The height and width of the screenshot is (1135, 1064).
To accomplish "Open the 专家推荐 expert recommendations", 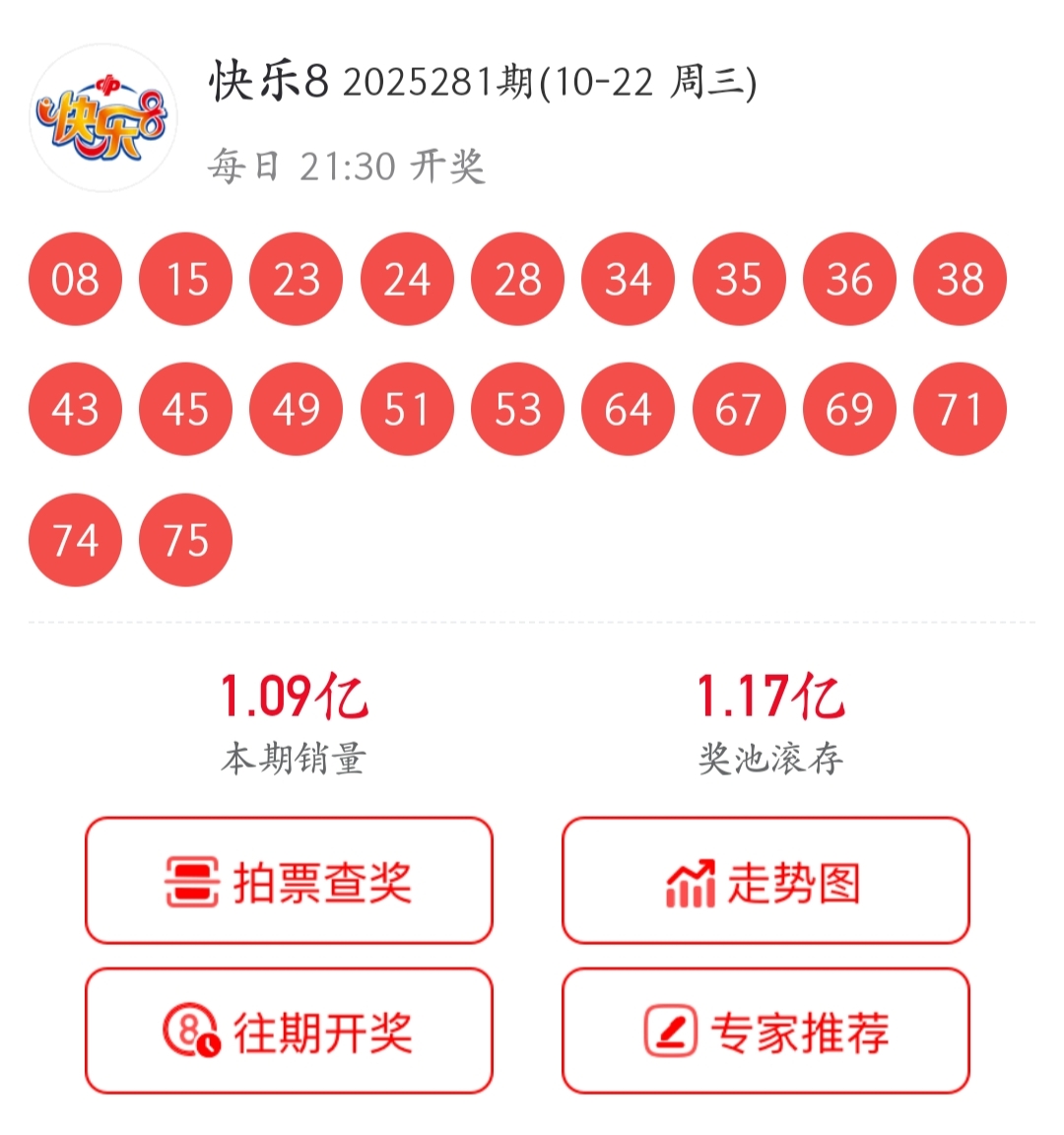I will [765, 1032].
